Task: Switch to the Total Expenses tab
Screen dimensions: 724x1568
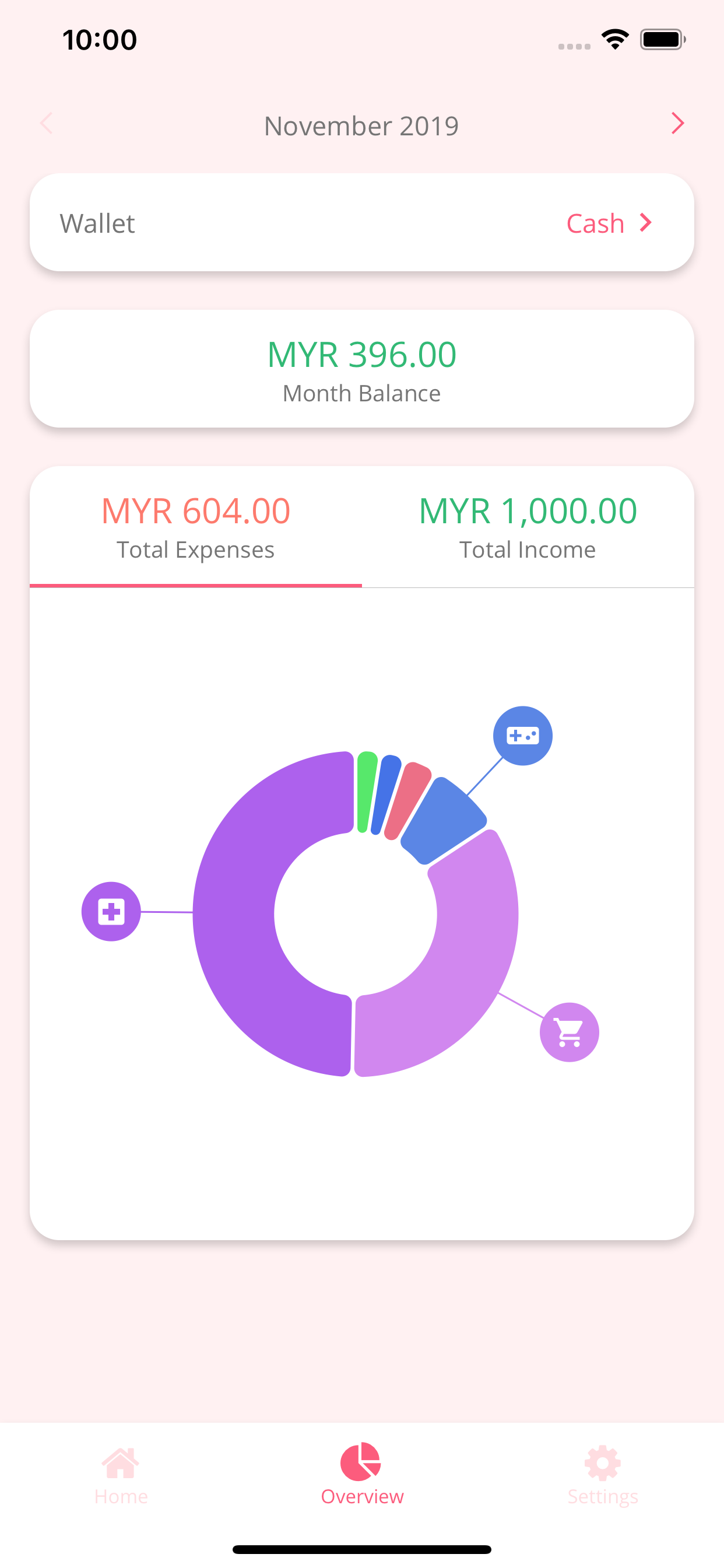Action: tap(196, 527)
